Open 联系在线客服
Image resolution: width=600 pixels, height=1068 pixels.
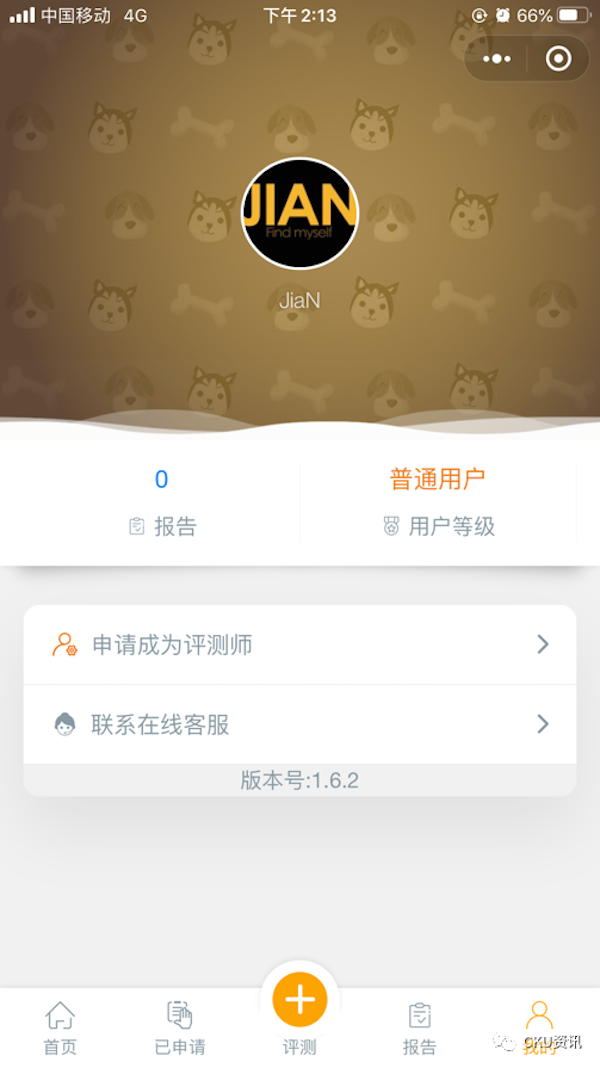tap(300, 724)
